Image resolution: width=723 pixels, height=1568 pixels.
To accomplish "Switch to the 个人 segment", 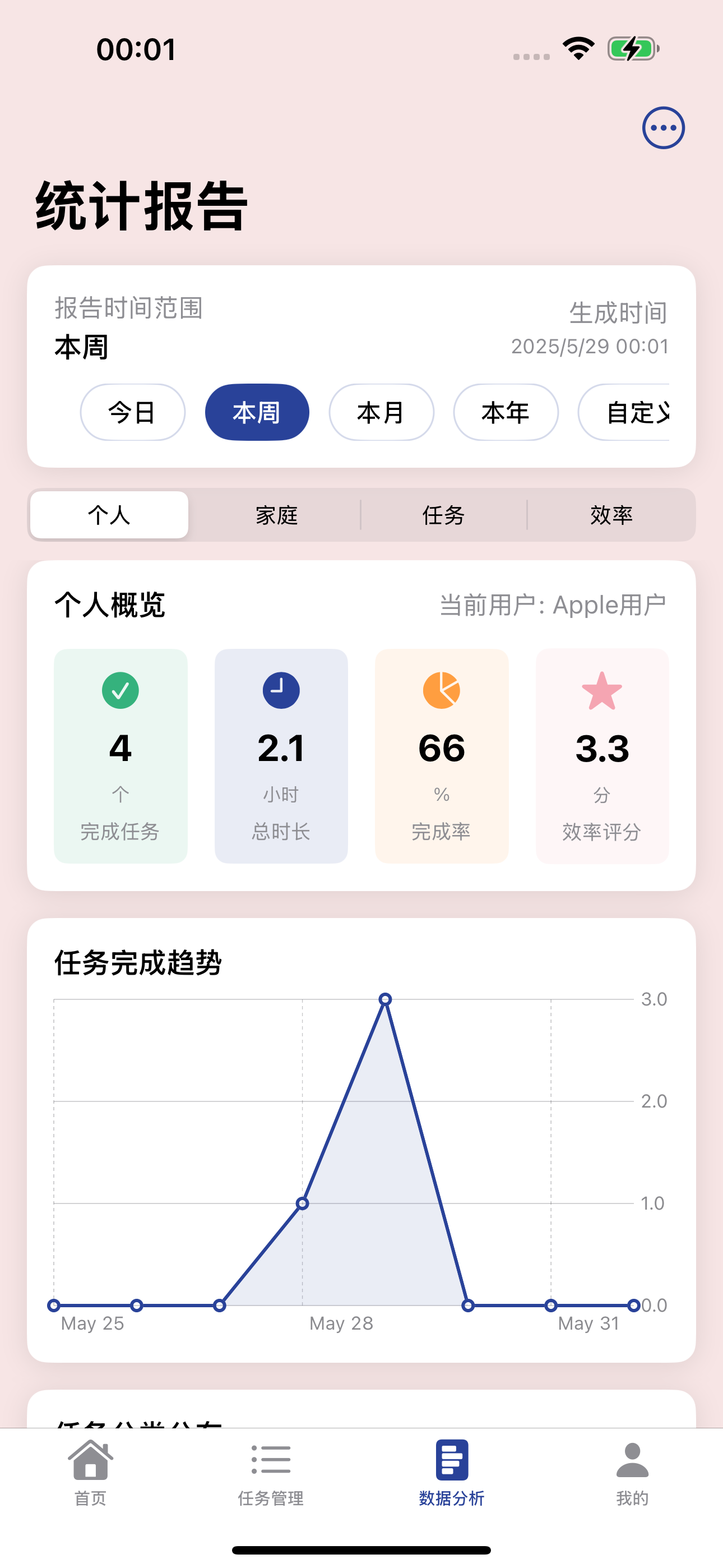I will 109,515.
